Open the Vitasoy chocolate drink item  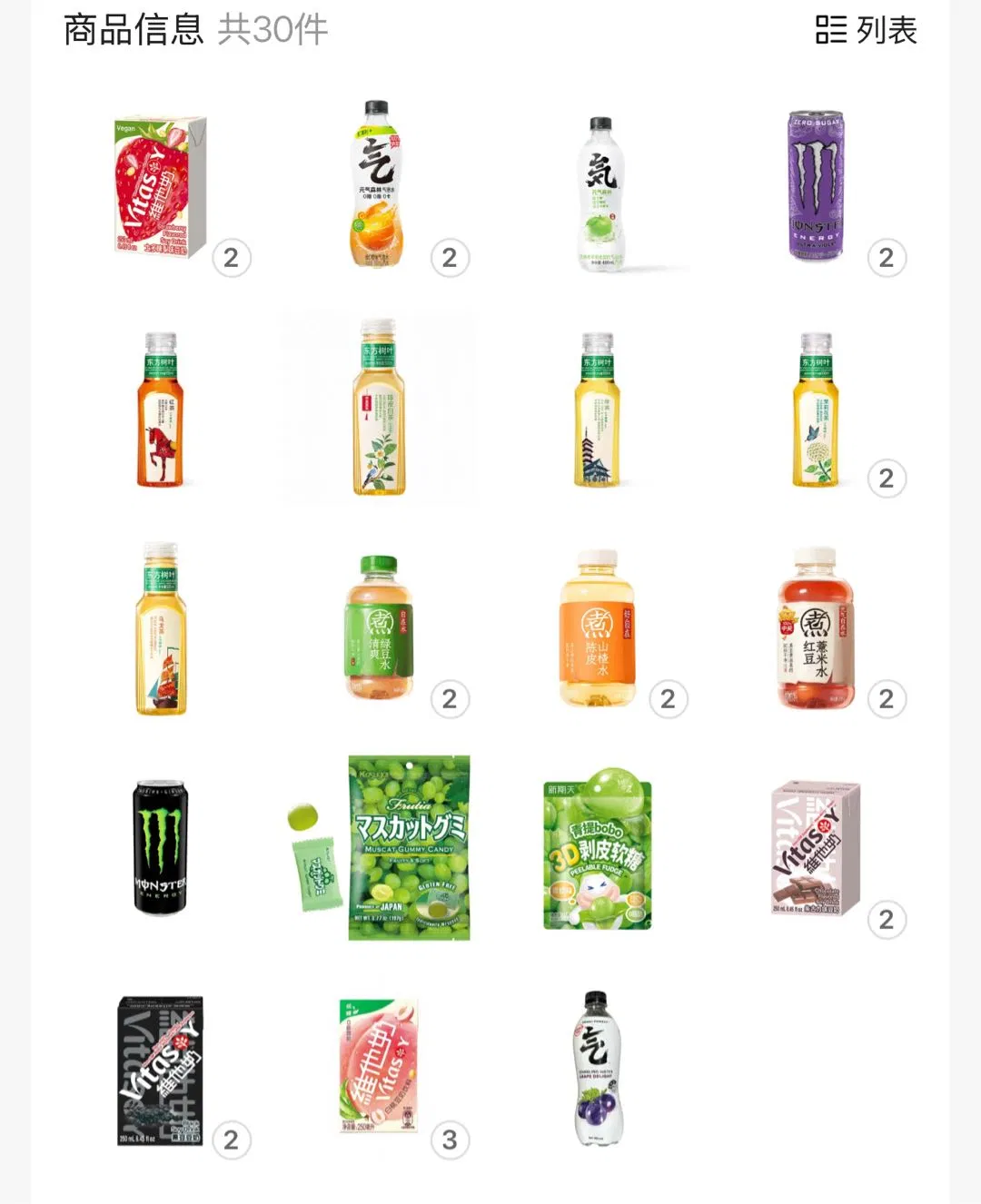(815, 847)
